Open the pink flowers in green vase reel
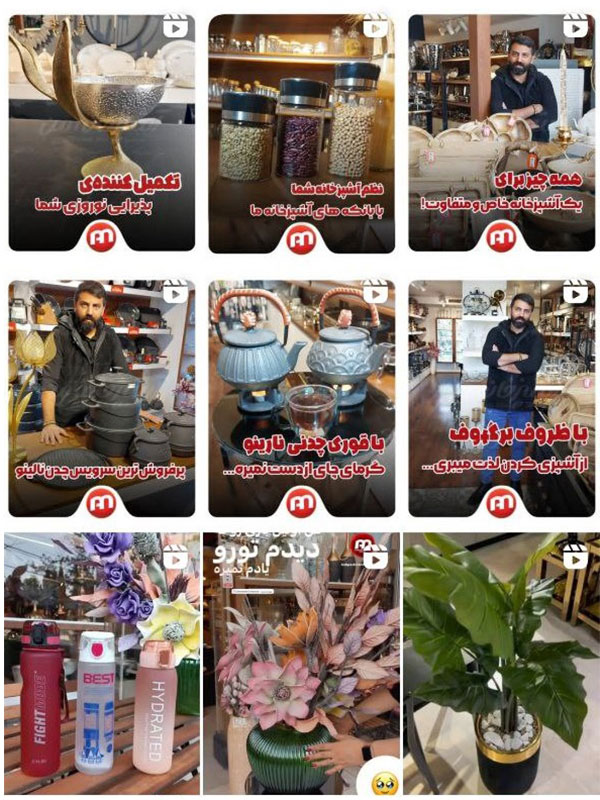The image size is (600, 800). (x=301, y=665)
